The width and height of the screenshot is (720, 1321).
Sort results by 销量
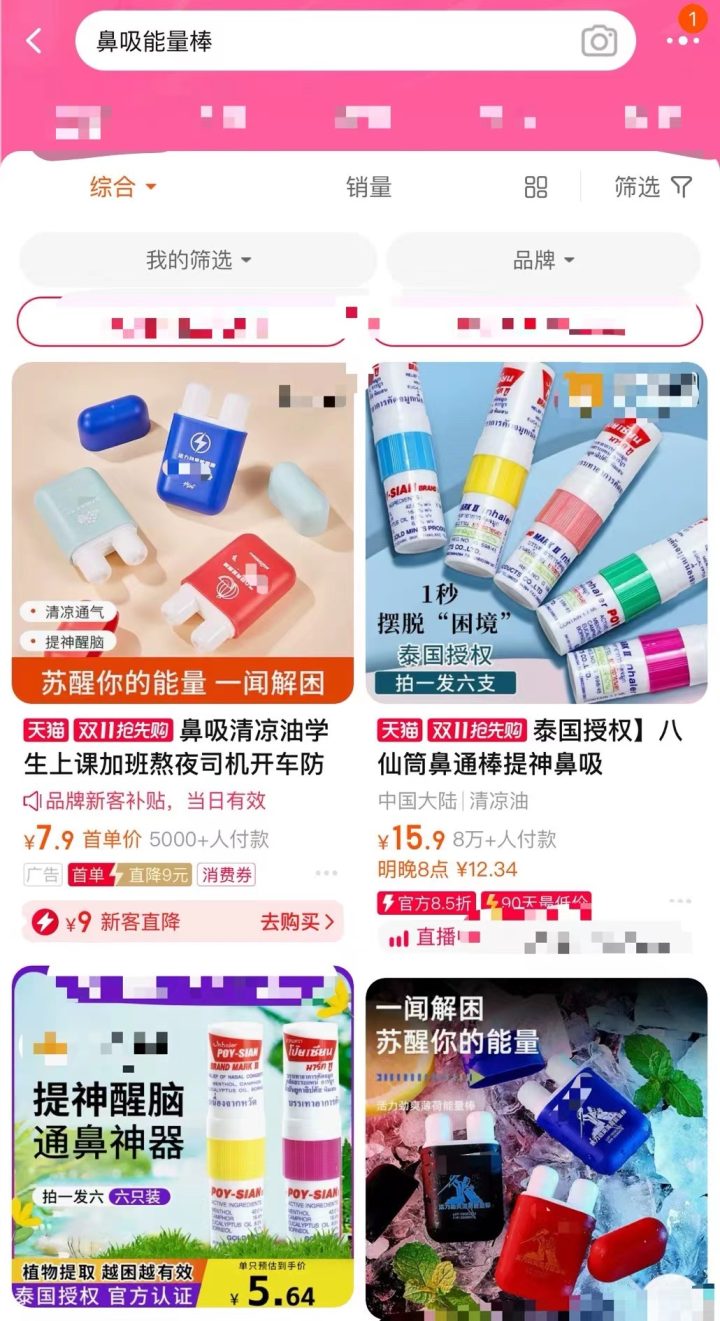369,187
